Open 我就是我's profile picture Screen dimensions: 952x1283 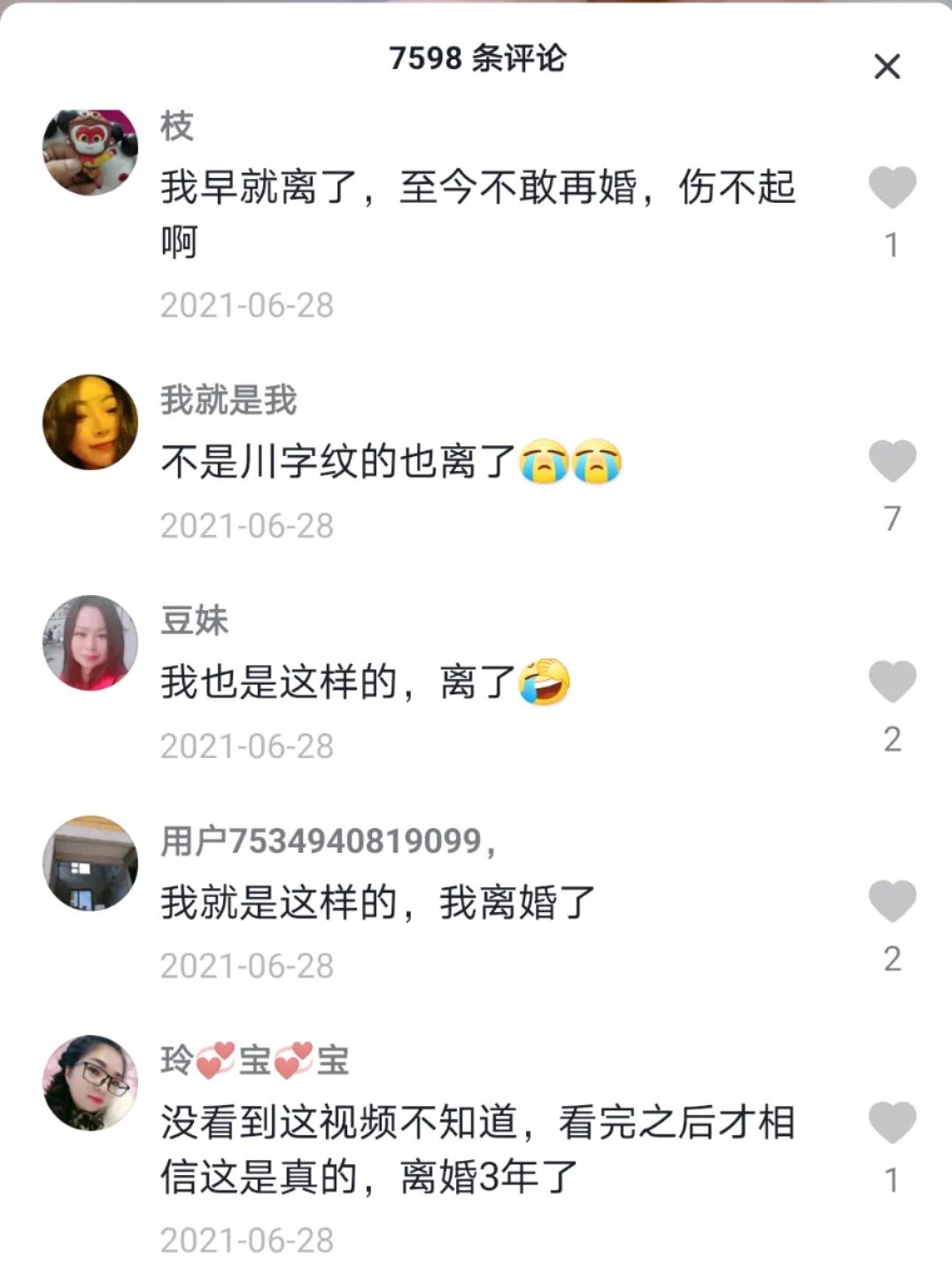click(89, 421)
